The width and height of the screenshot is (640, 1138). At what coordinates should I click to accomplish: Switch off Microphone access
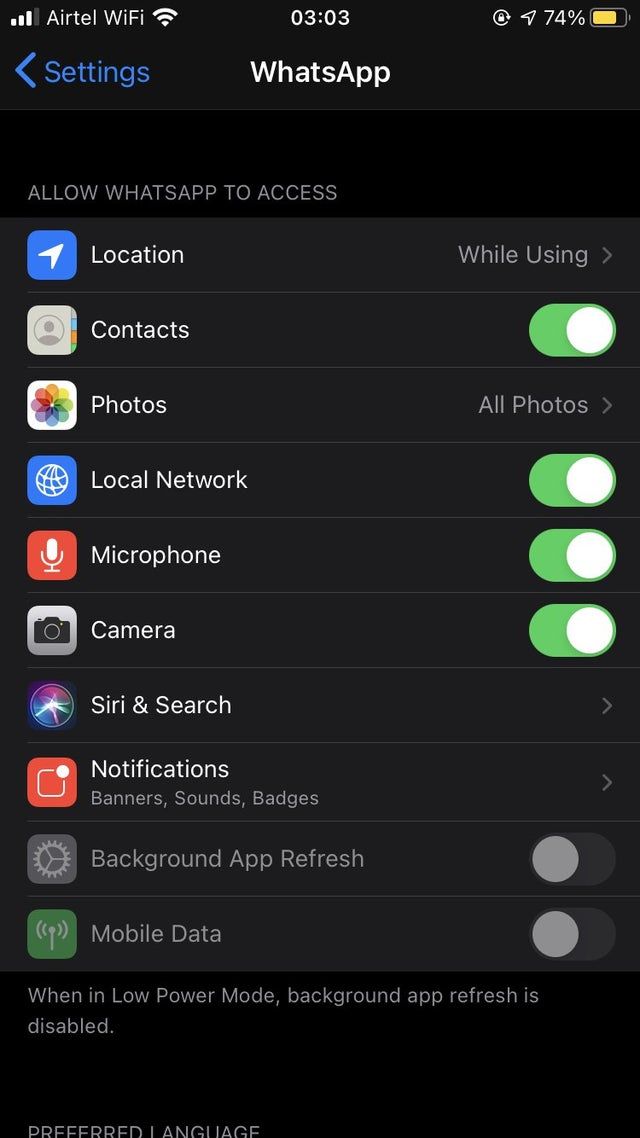[x=571, y=555]
